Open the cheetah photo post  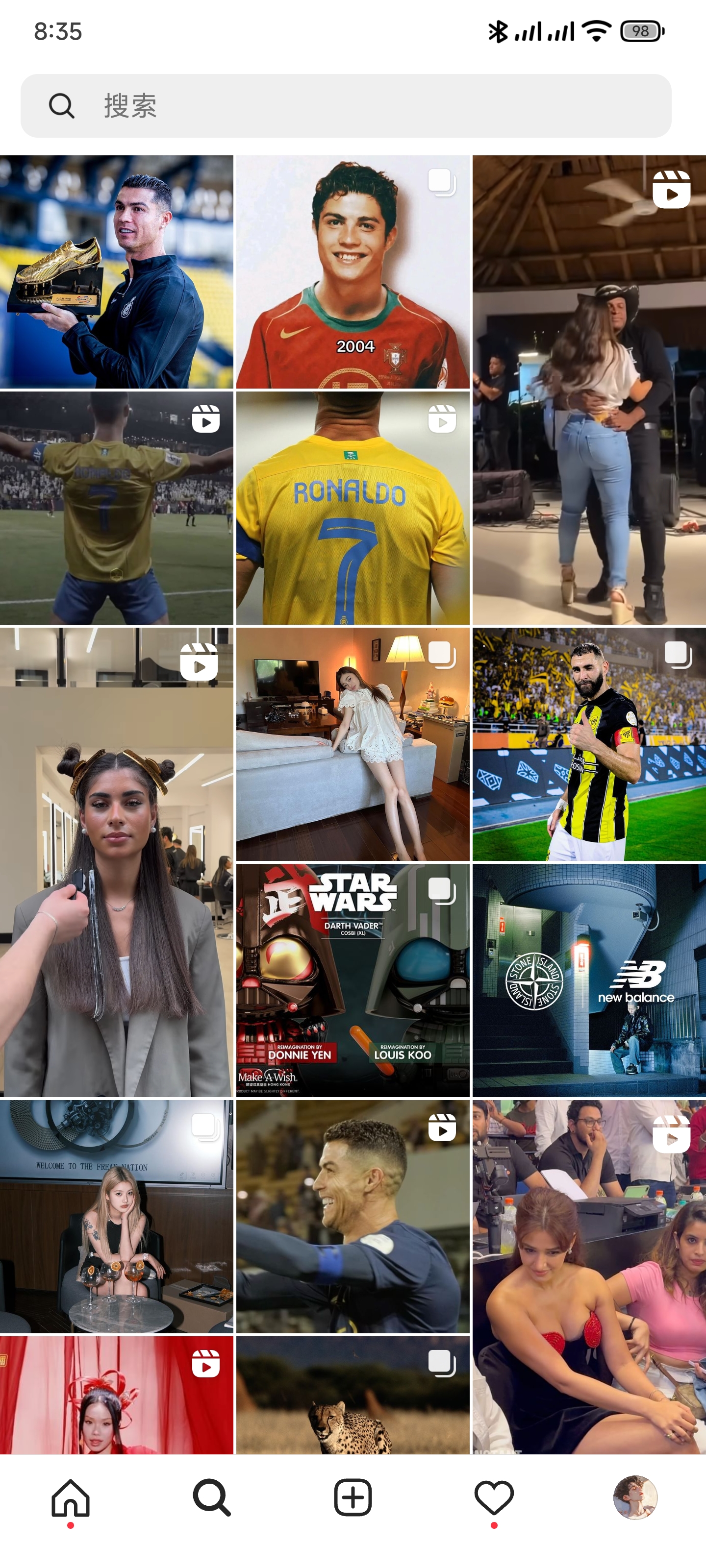[x=353, y=1394]
